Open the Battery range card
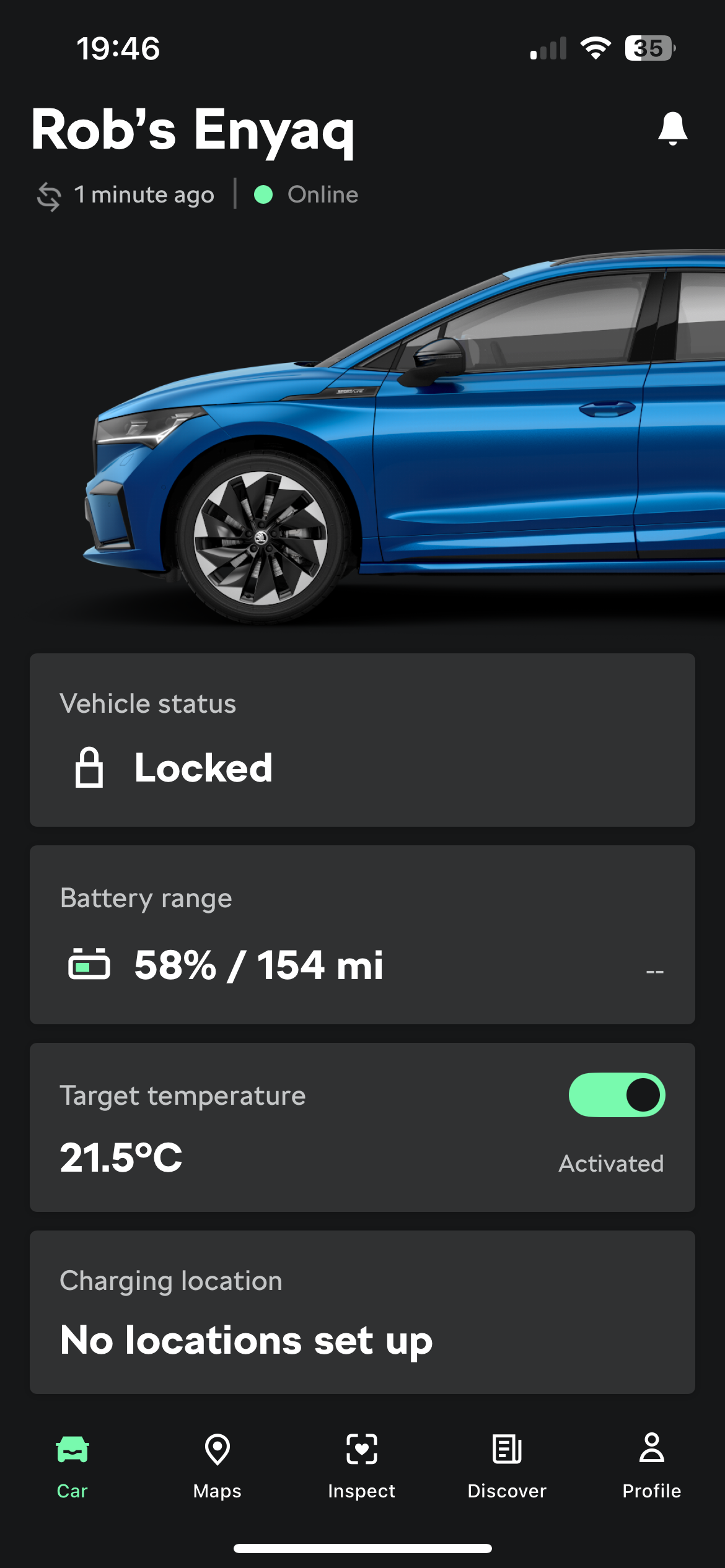 click(x=362, y=934)
